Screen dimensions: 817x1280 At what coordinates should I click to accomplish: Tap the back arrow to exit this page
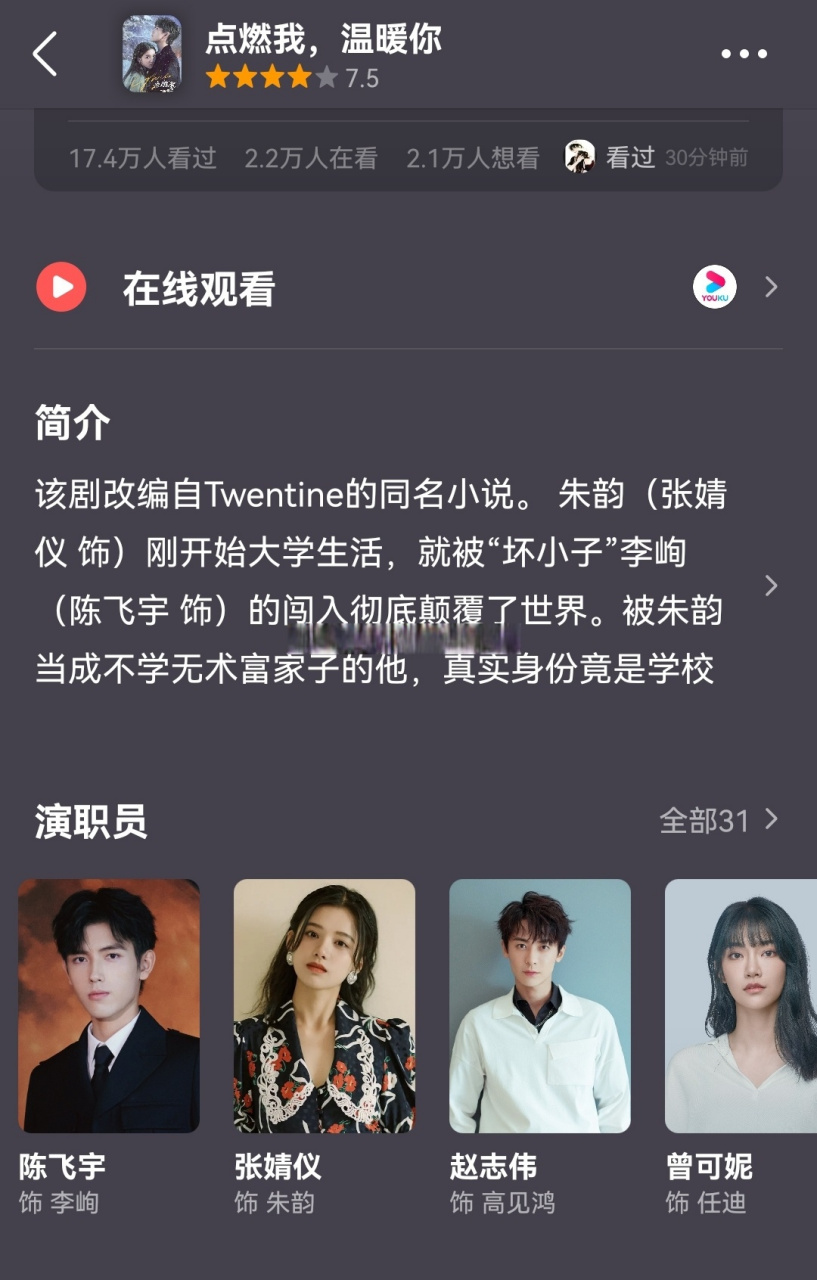pos(42,54)
